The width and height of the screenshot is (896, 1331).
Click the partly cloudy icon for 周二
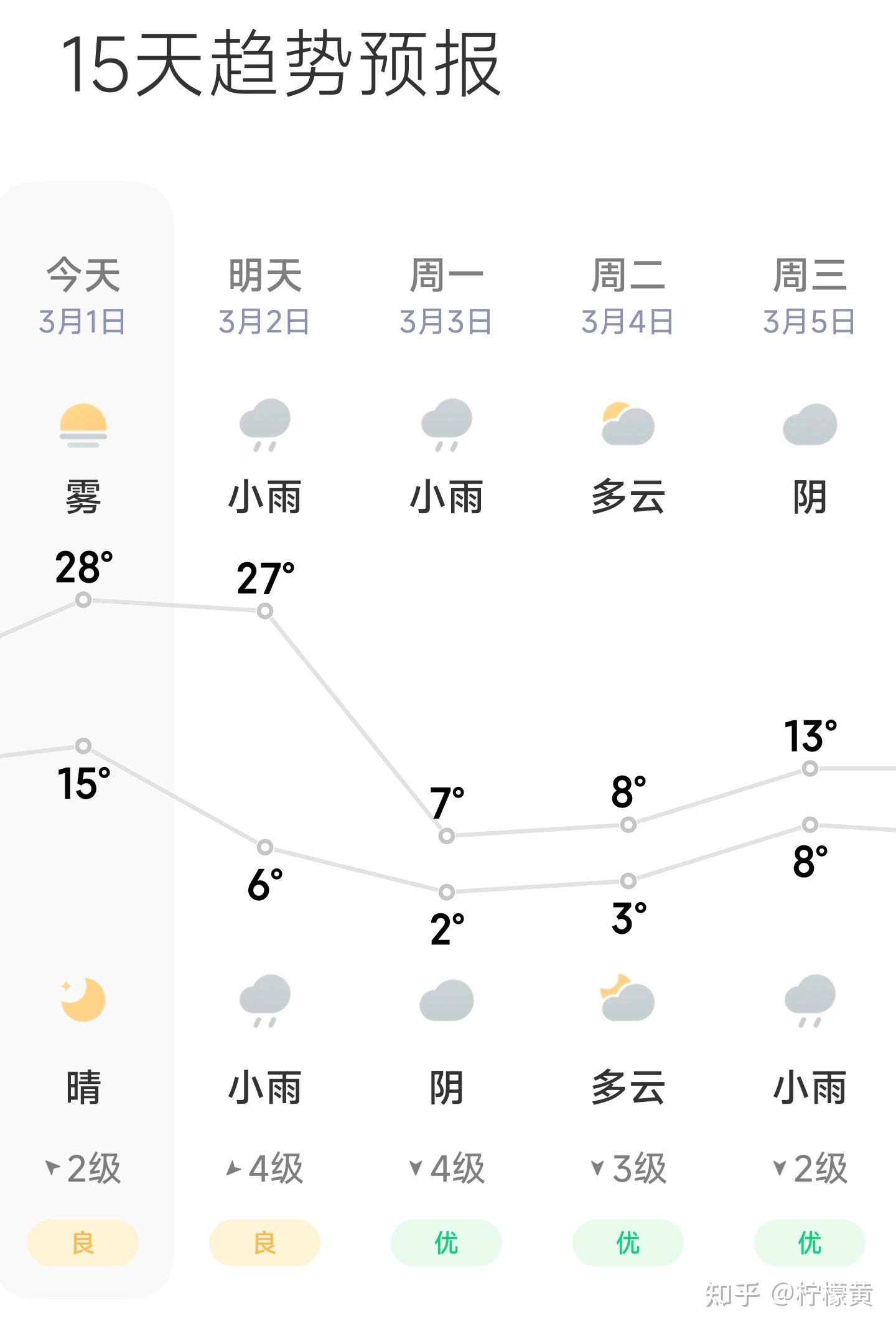click(x=628, y=426)
